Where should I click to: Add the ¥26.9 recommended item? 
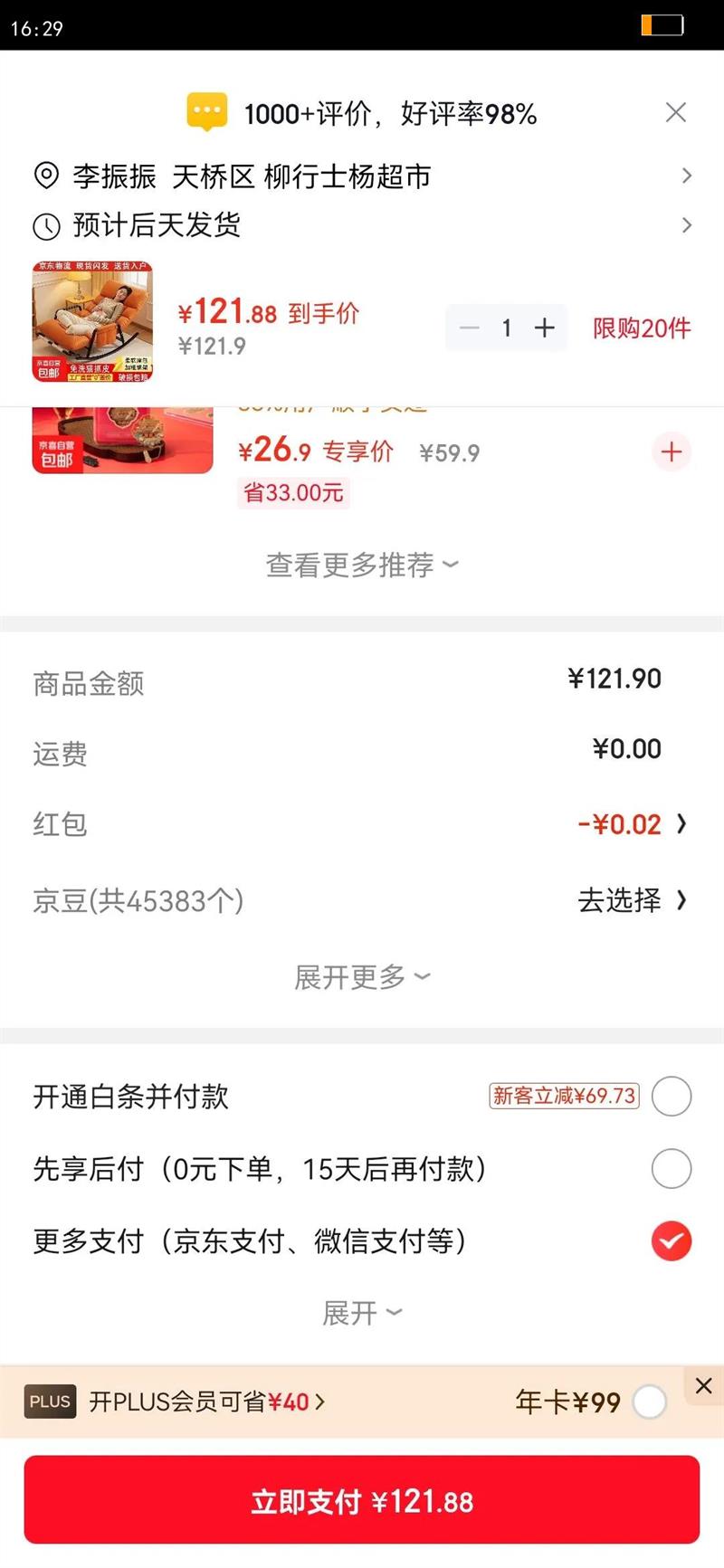(671, 451)
